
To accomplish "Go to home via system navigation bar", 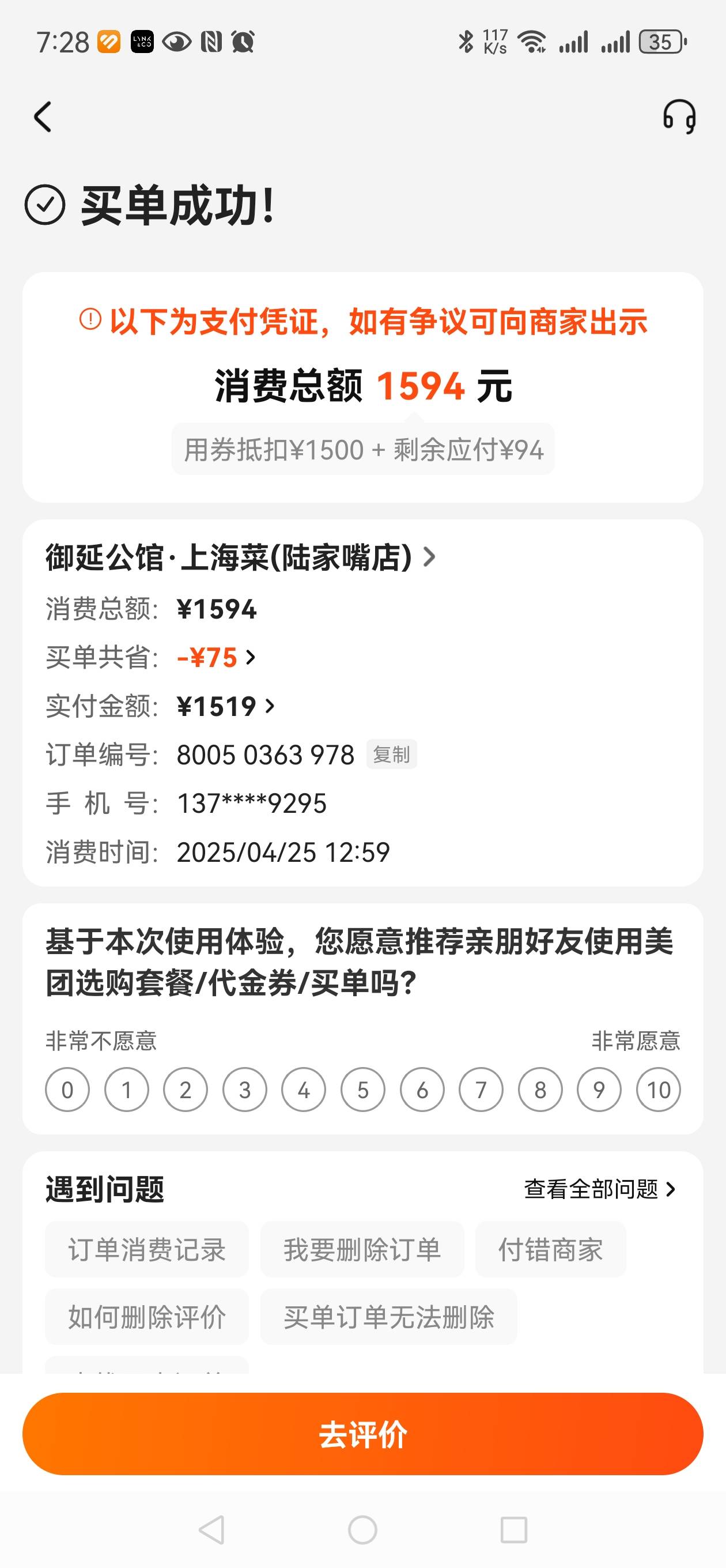I will (x=362, y=1529).
